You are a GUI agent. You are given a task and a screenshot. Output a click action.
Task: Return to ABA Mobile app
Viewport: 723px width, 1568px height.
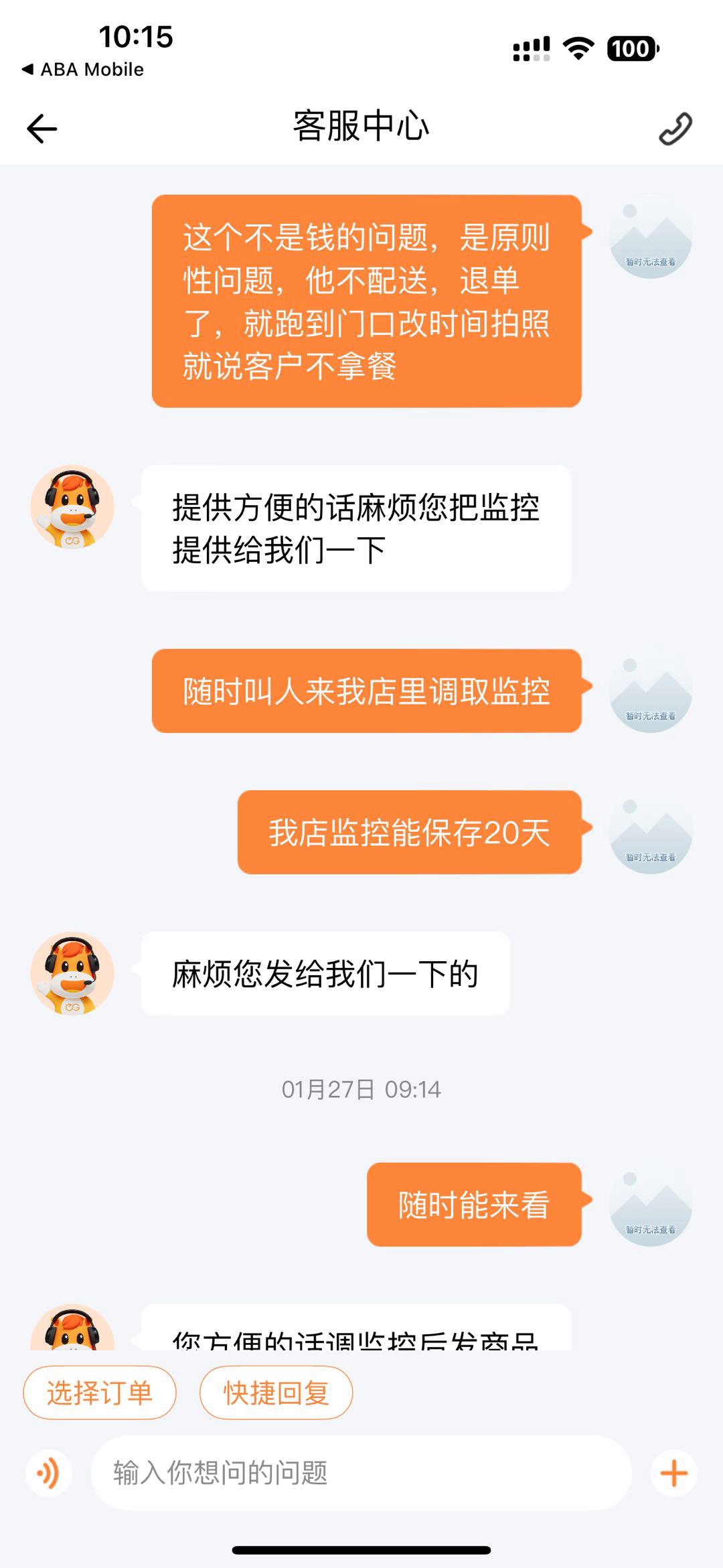click(83, 70)
